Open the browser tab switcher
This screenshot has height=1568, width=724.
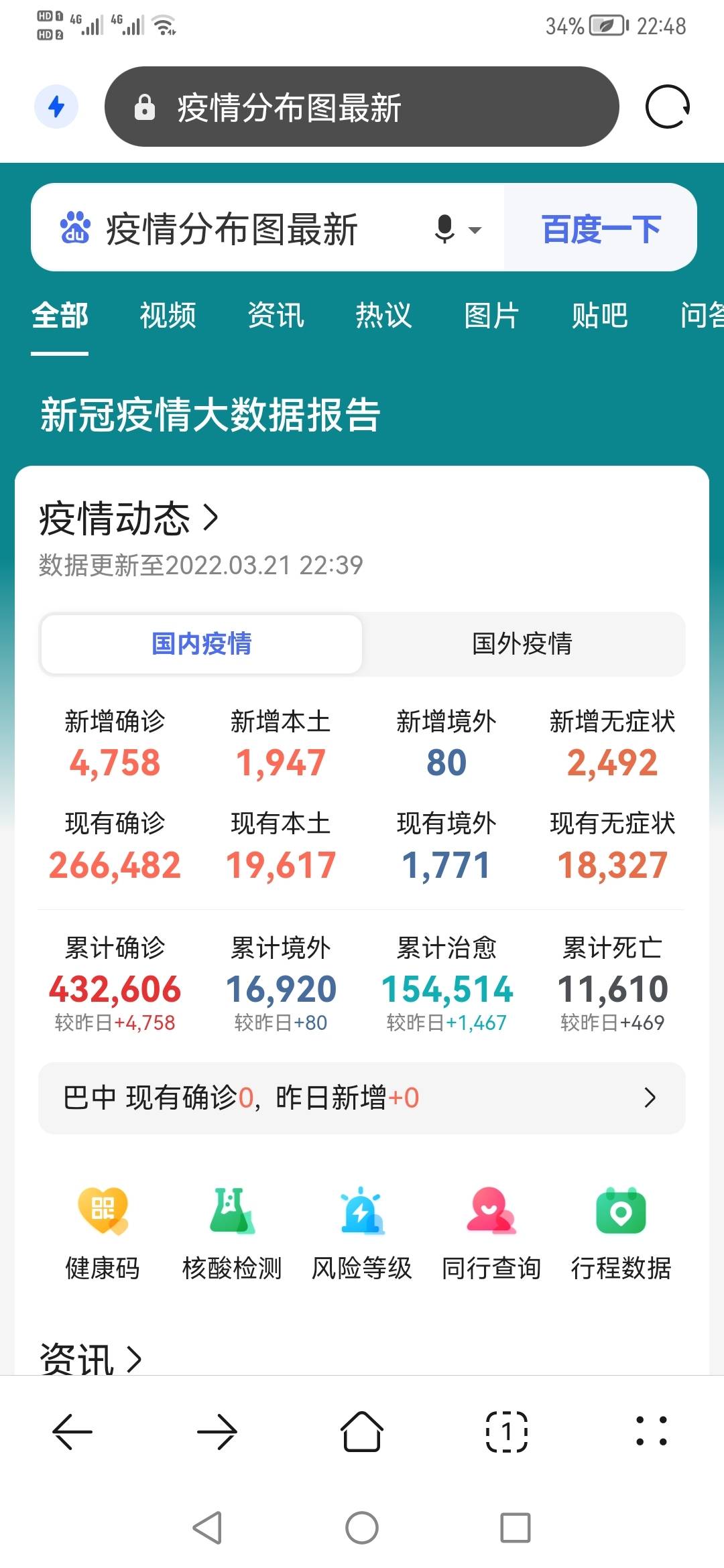[507, 1431]
